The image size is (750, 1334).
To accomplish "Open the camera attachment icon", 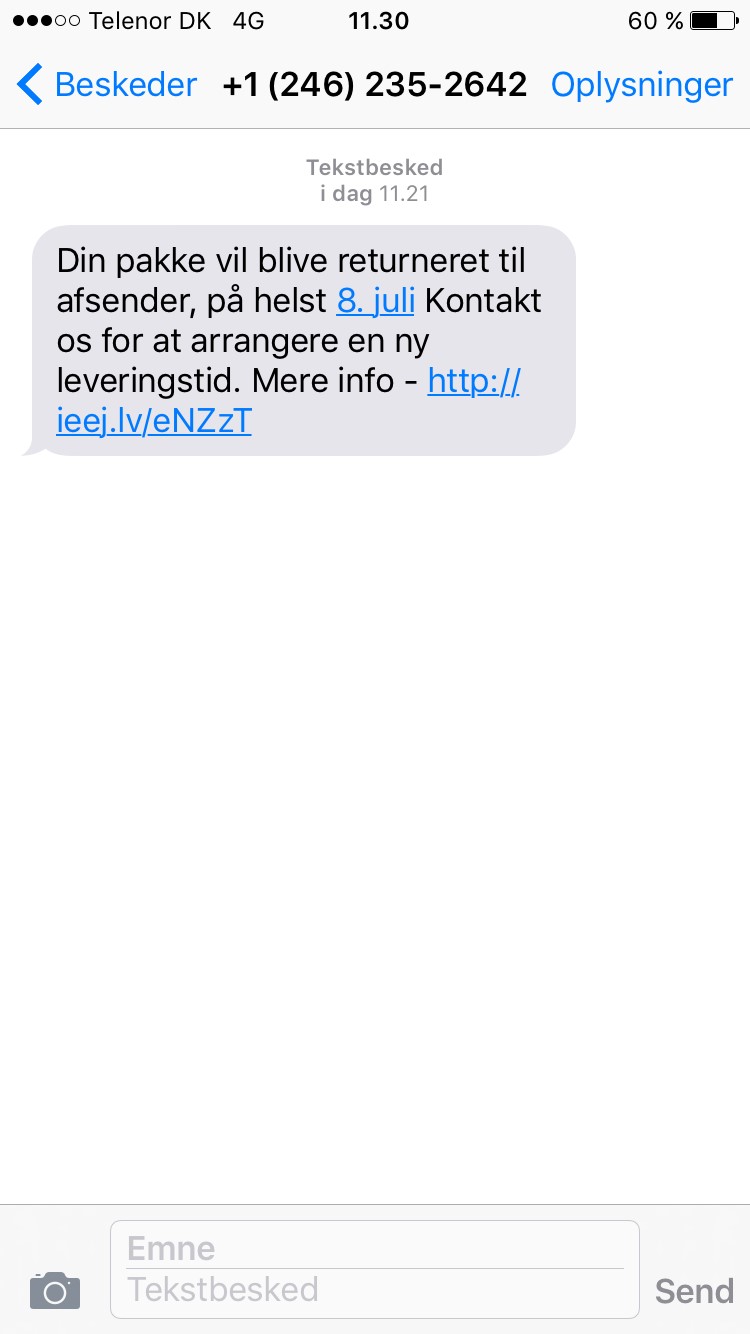I will point(55,1290).
